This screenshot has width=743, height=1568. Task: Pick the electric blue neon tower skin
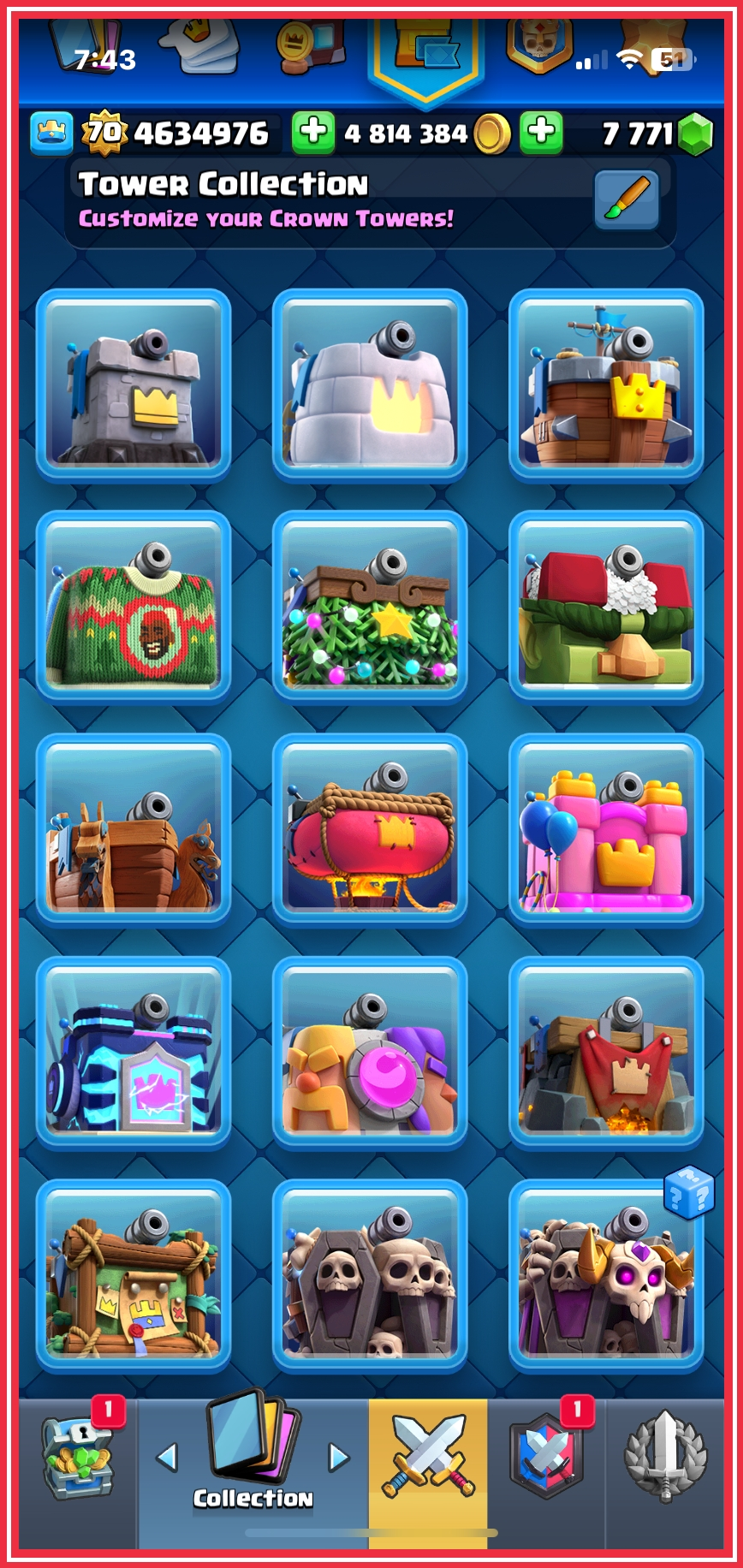tap(134, 1052)
